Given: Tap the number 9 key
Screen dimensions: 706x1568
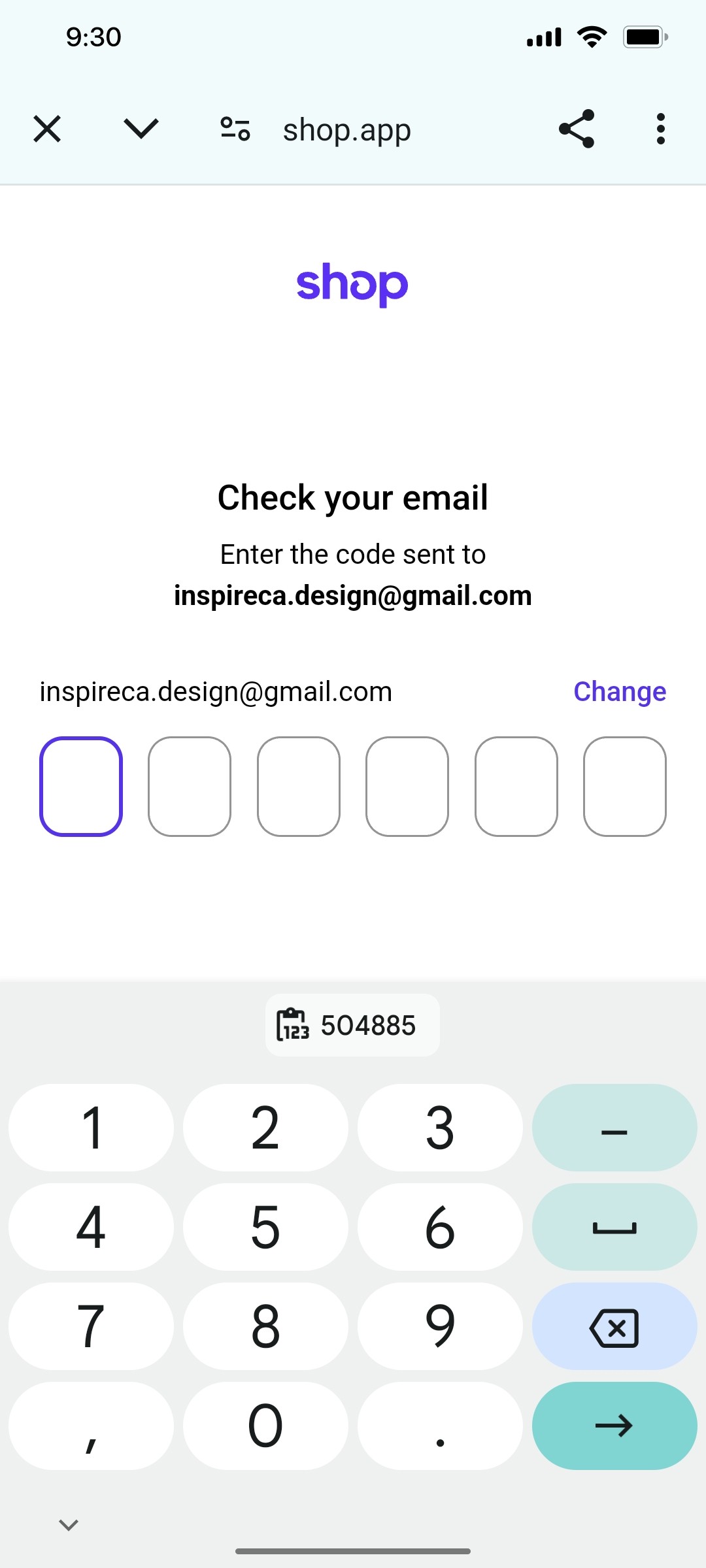Looking at the screenshot, I should pyautogui.click(x=440, y=1328).
